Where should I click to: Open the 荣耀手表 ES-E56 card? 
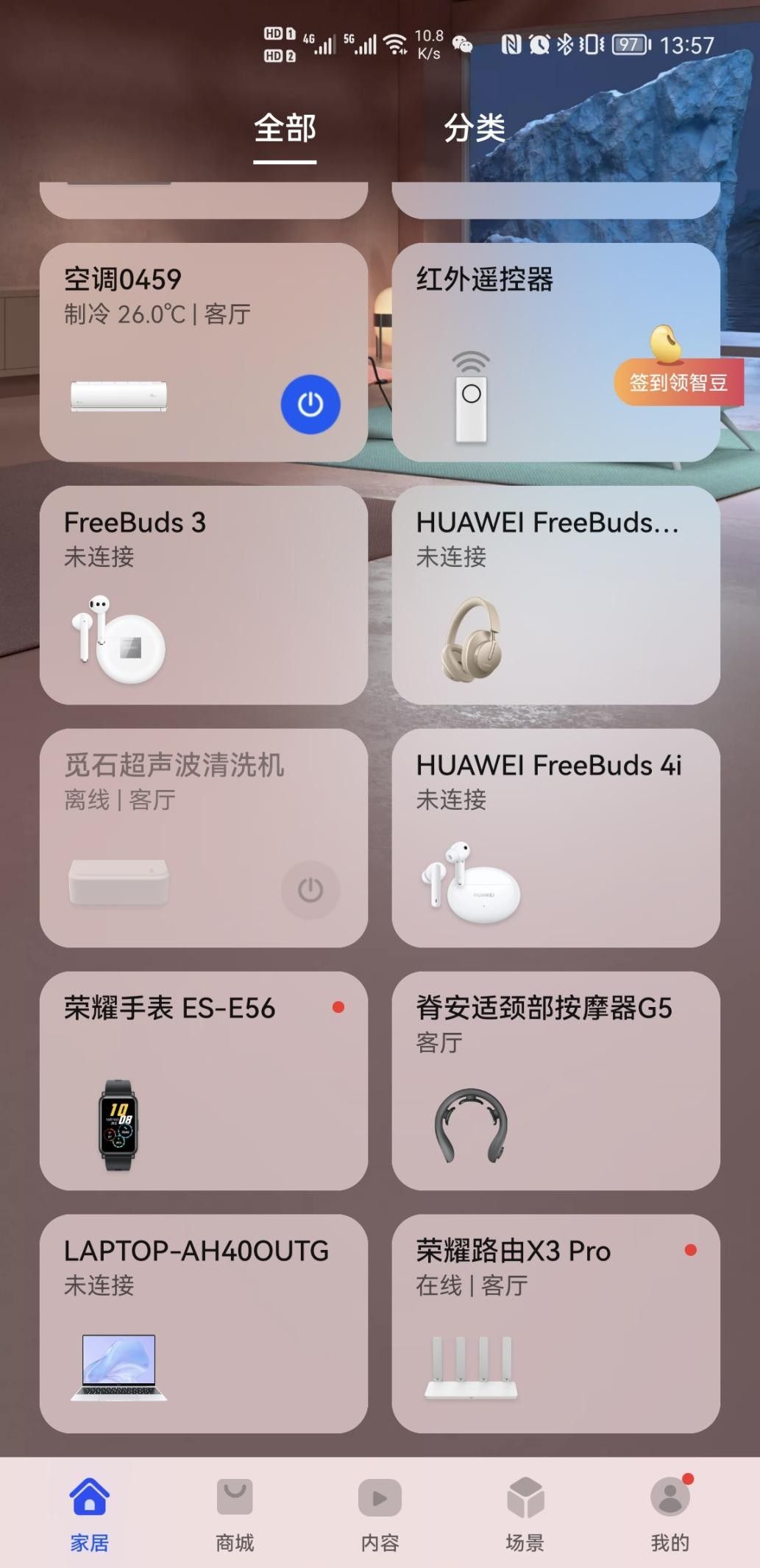pos(203,1080)
